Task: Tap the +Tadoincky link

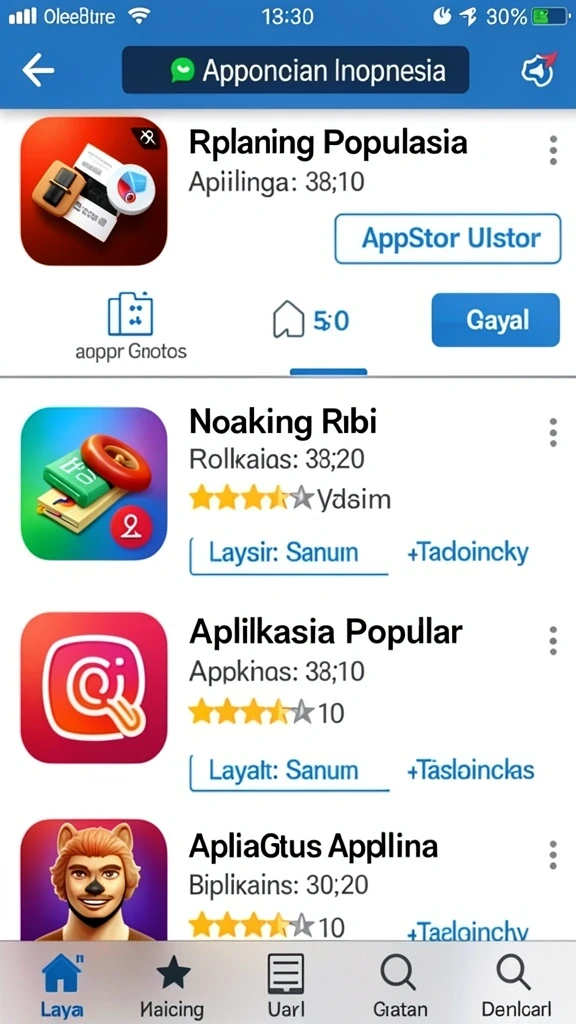Action: coord(468,553)
